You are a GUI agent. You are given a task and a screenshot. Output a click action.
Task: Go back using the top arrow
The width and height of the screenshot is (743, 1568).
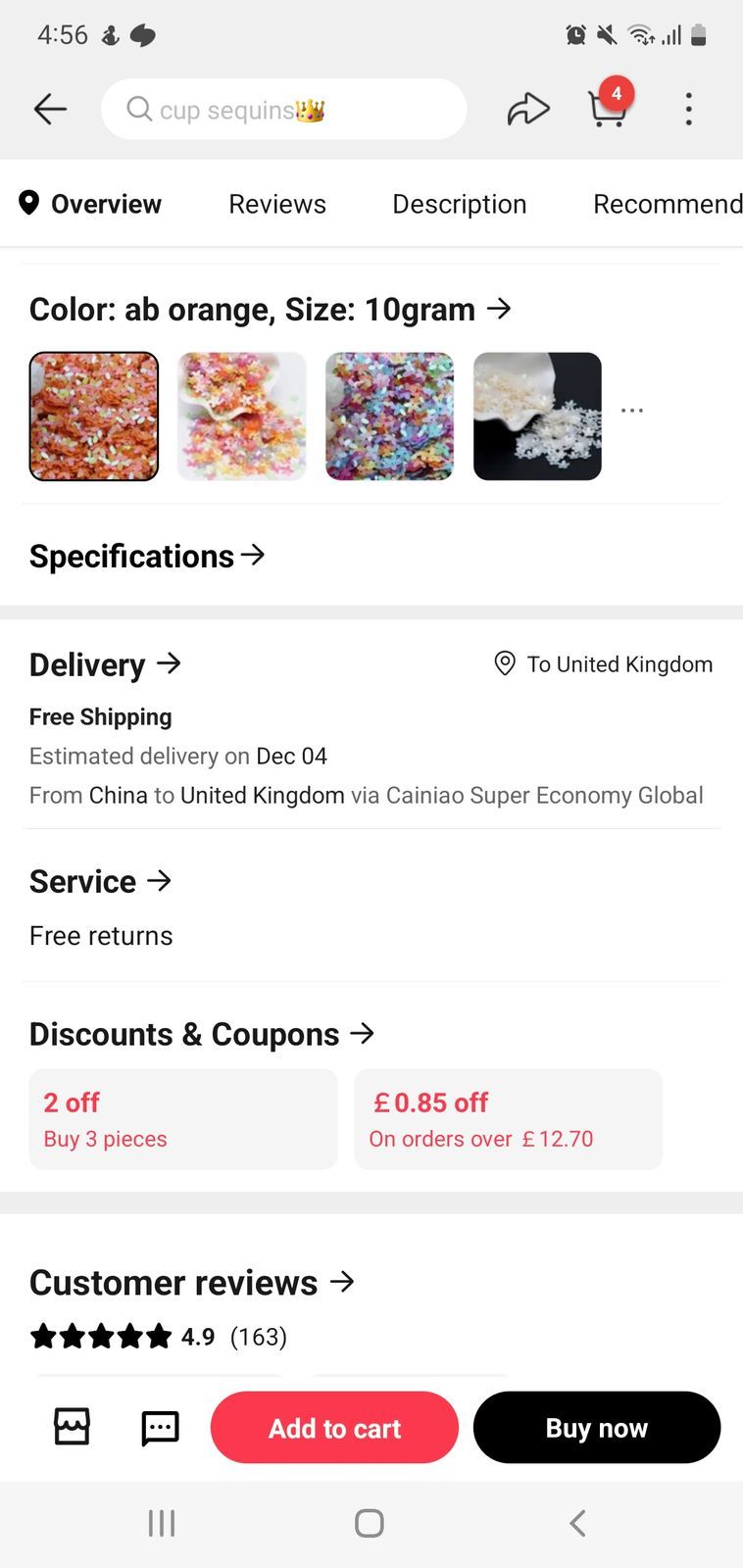50,109
